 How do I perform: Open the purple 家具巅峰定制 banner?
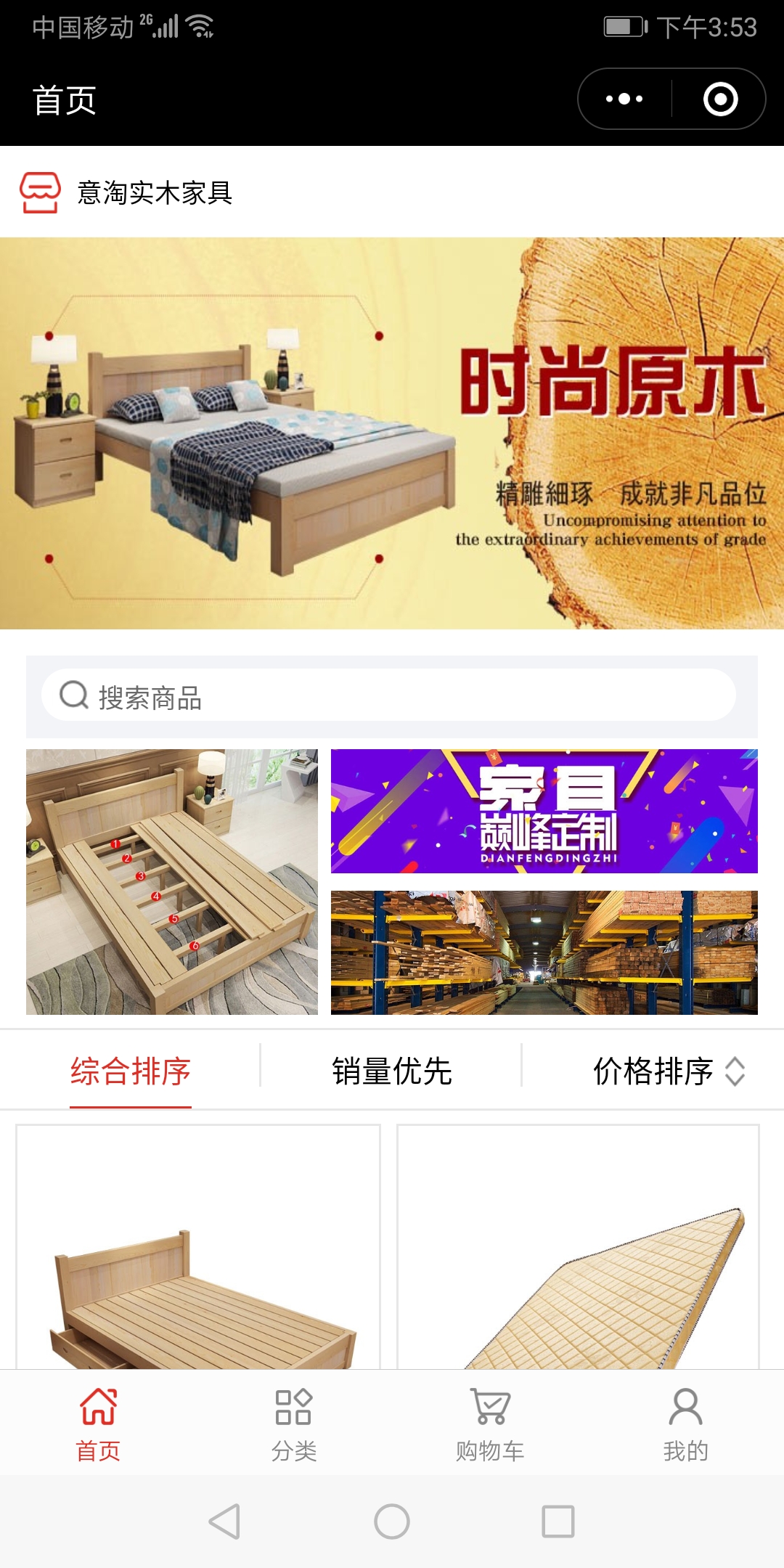coord(544,811)
